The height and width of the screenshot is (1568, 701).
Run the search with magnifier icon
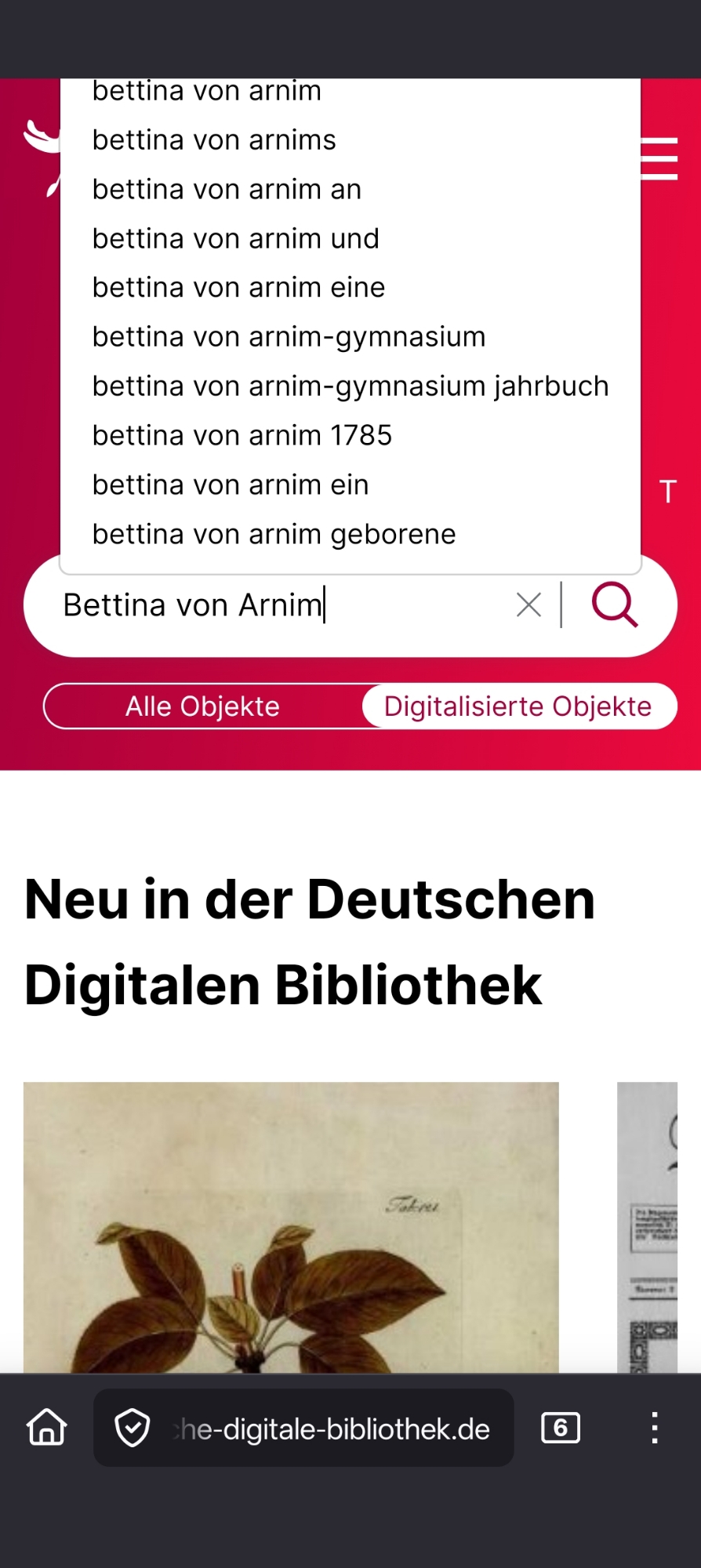pos(615,605)
